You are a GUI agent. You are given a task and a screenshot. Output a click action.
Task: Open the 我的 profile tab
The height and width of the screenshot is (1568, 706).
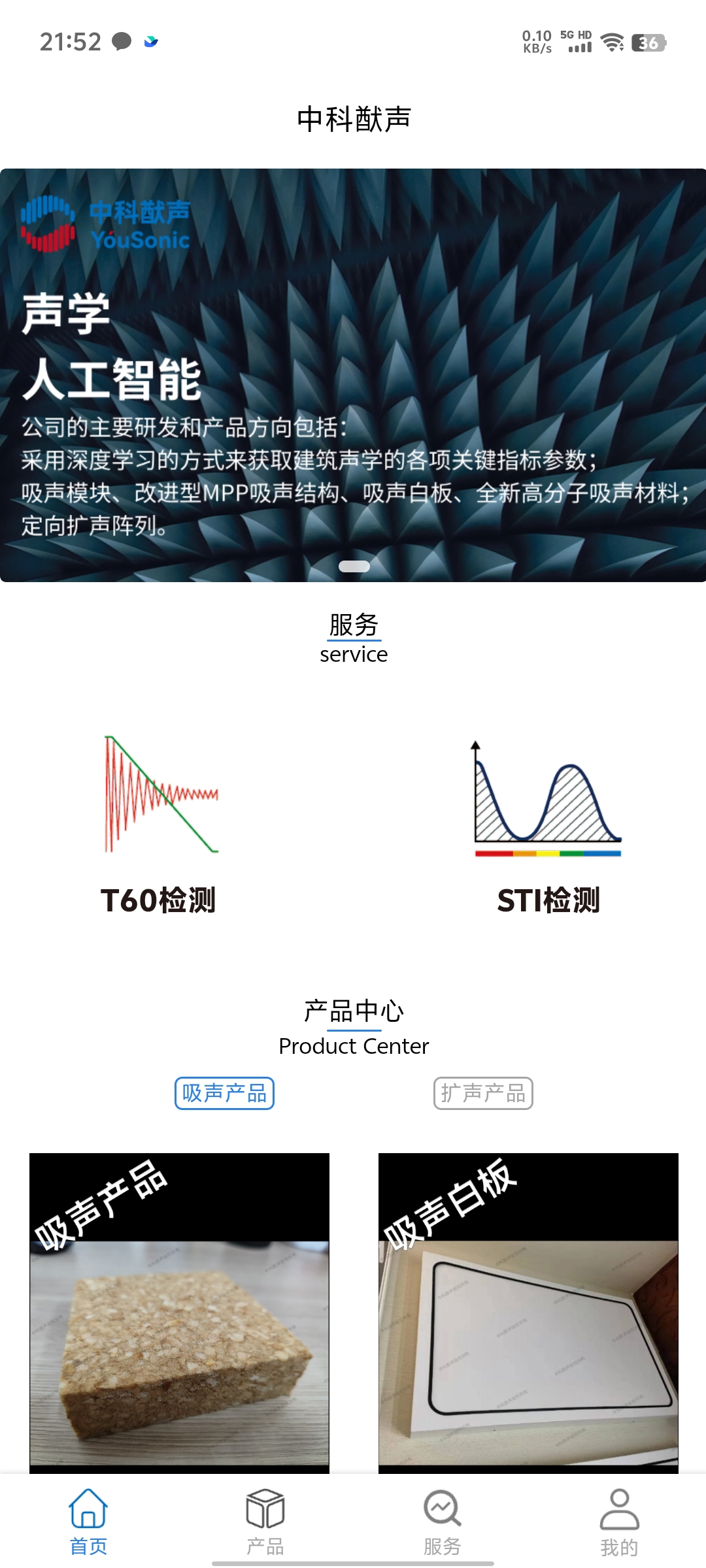click(618, 1521)
